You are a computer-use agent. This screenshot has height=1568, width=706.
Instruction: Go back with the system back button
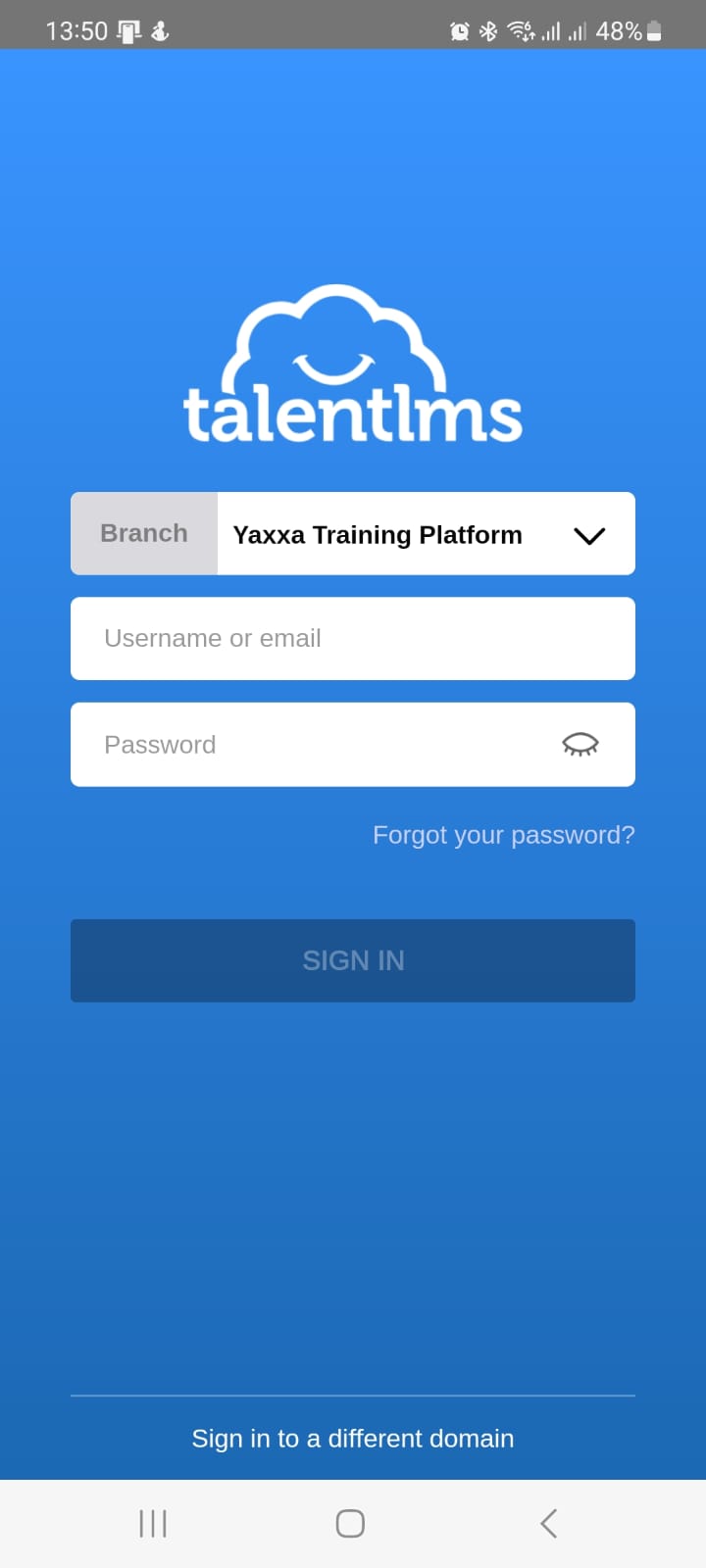coord(549,1524)
